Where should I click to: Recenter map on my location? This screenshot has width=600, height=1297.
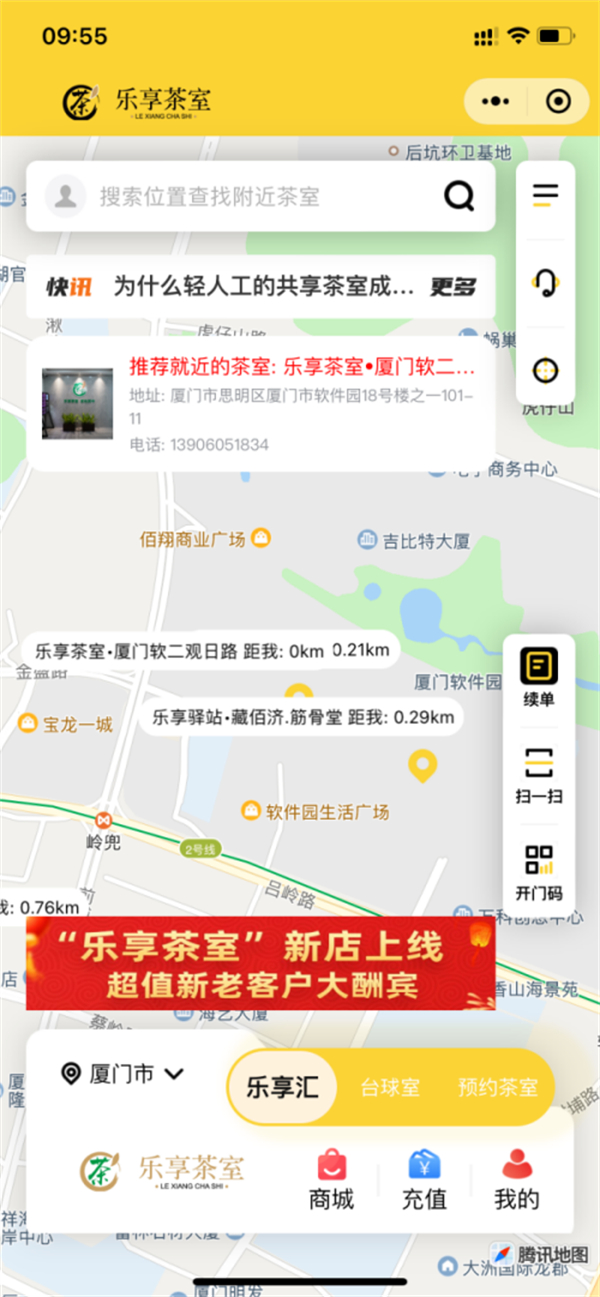coord(546,371)
